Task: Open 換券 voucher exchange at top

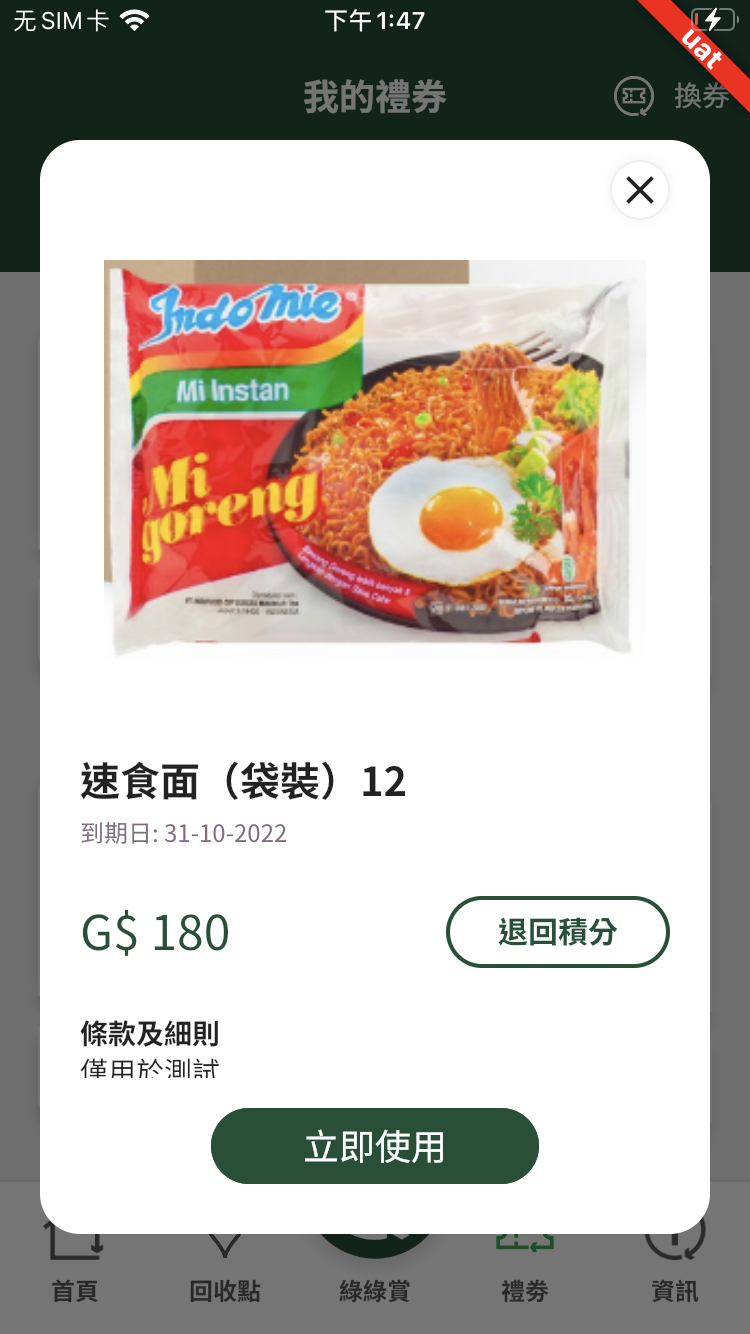Action: click(672, 97)
